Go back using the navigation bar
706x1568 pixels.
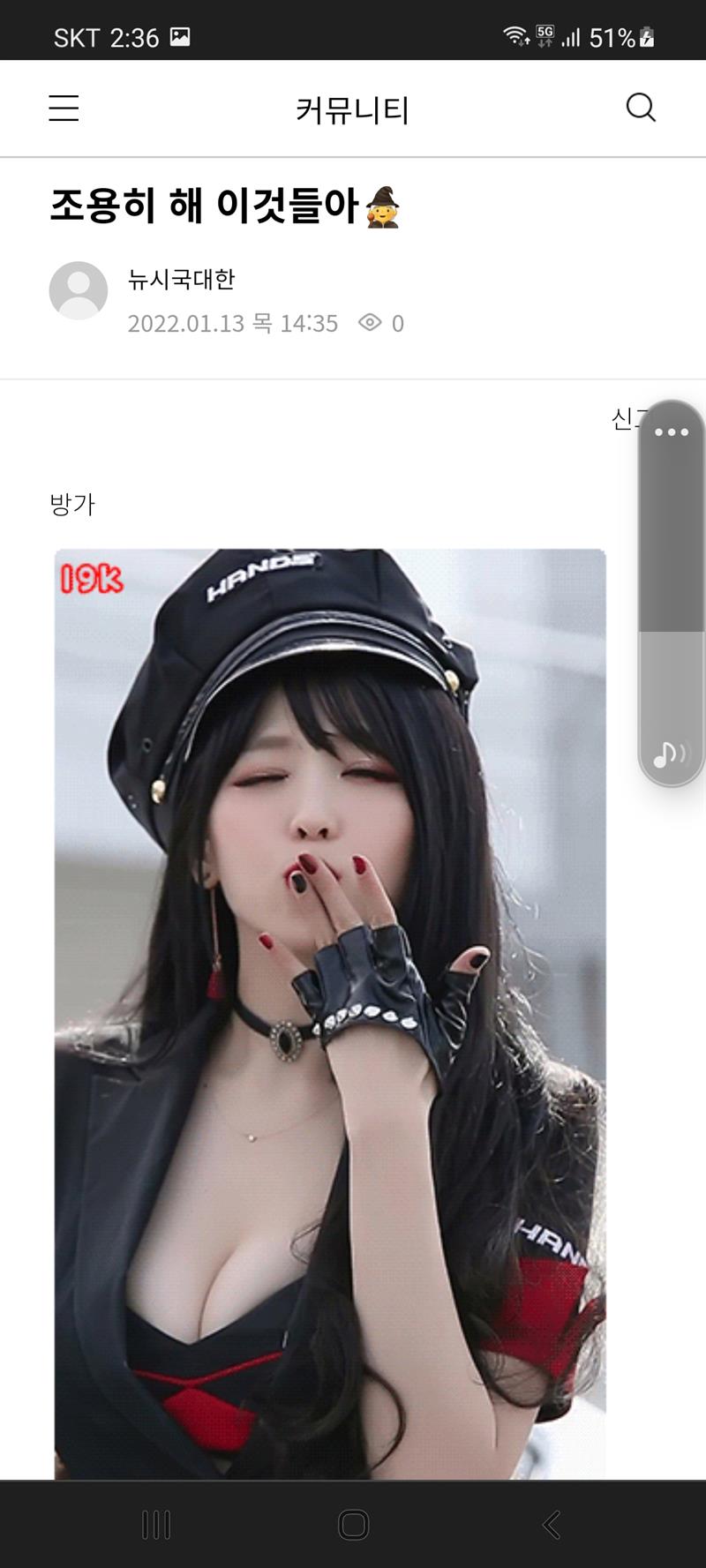click(x=552, y=1524)
